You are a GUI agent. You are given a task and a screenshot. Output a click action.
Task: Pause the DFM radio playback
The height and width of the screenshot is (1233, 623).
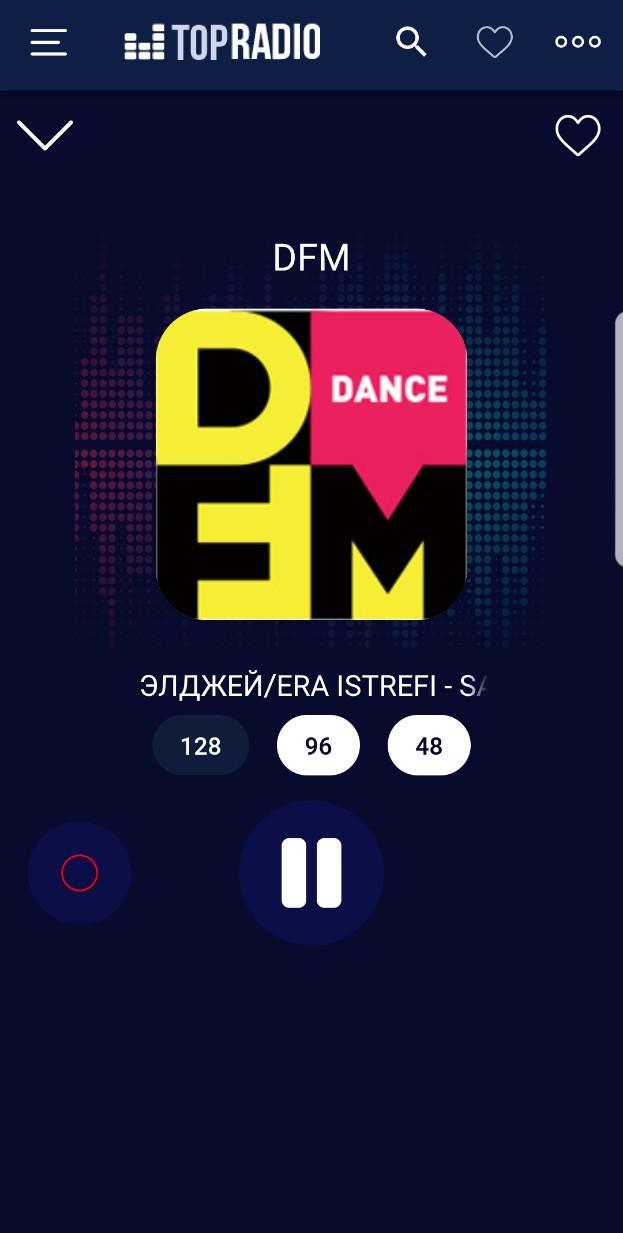click(311, 873)
